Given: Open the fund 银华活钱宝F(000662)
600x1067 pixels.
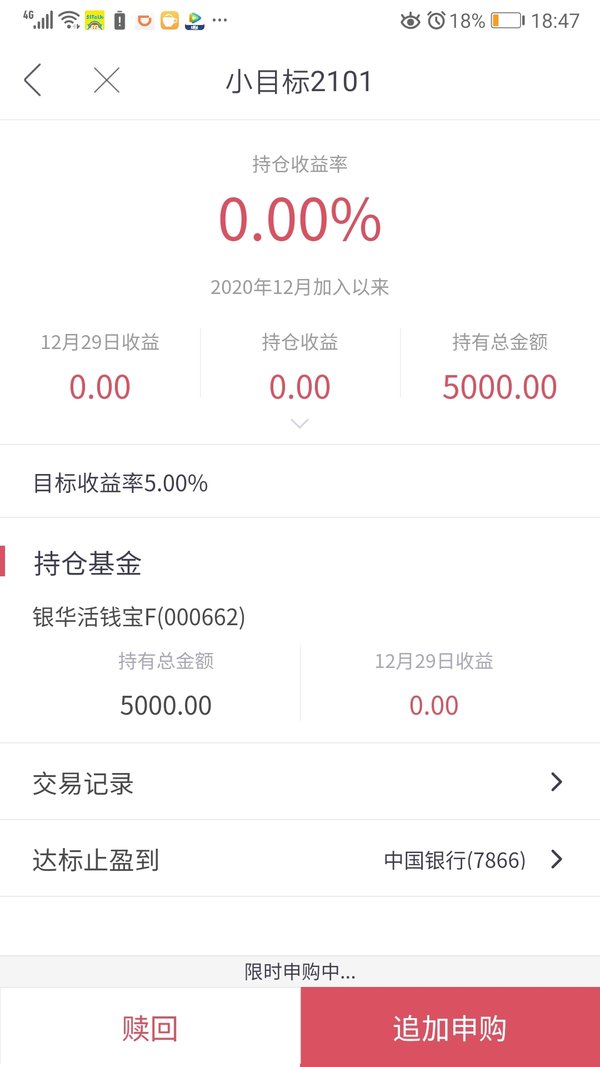Looking at the screenshot, I should pyautogui.click(x=139, y=617).
